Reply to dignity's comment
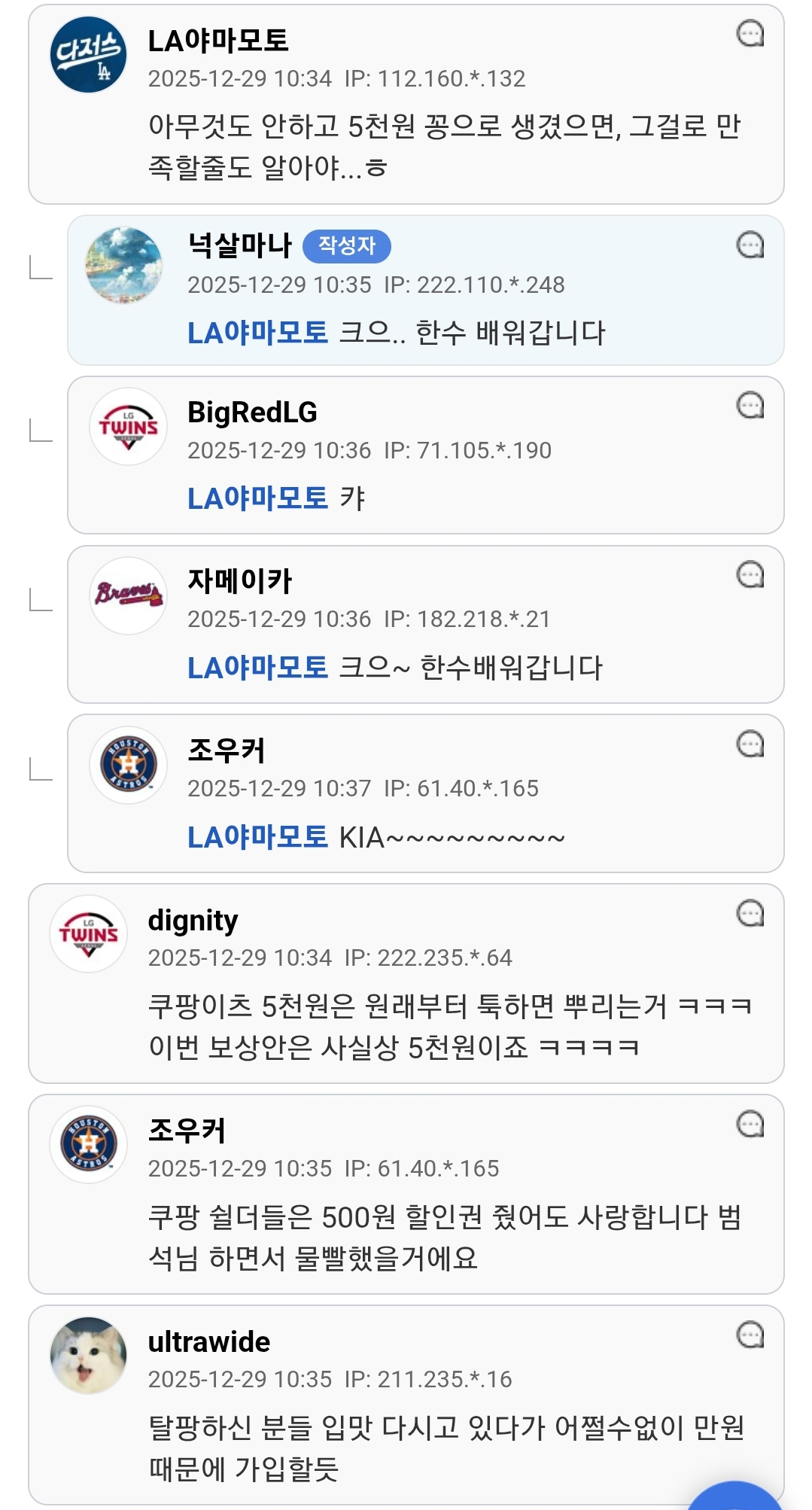Screen dimensions: 812x1510 [750, 914]
